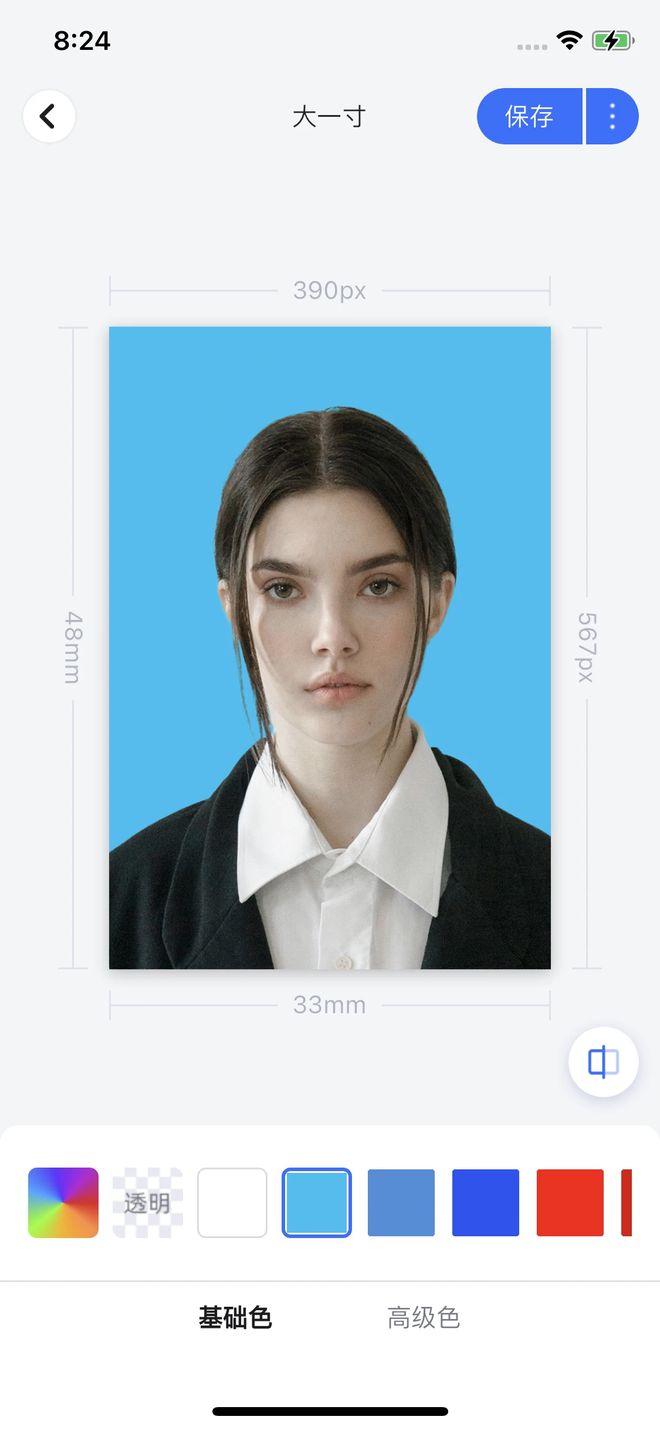The height and width of the screenshot is (1430, 660).
Task: Go back using the arrow button
Action: 48,116
